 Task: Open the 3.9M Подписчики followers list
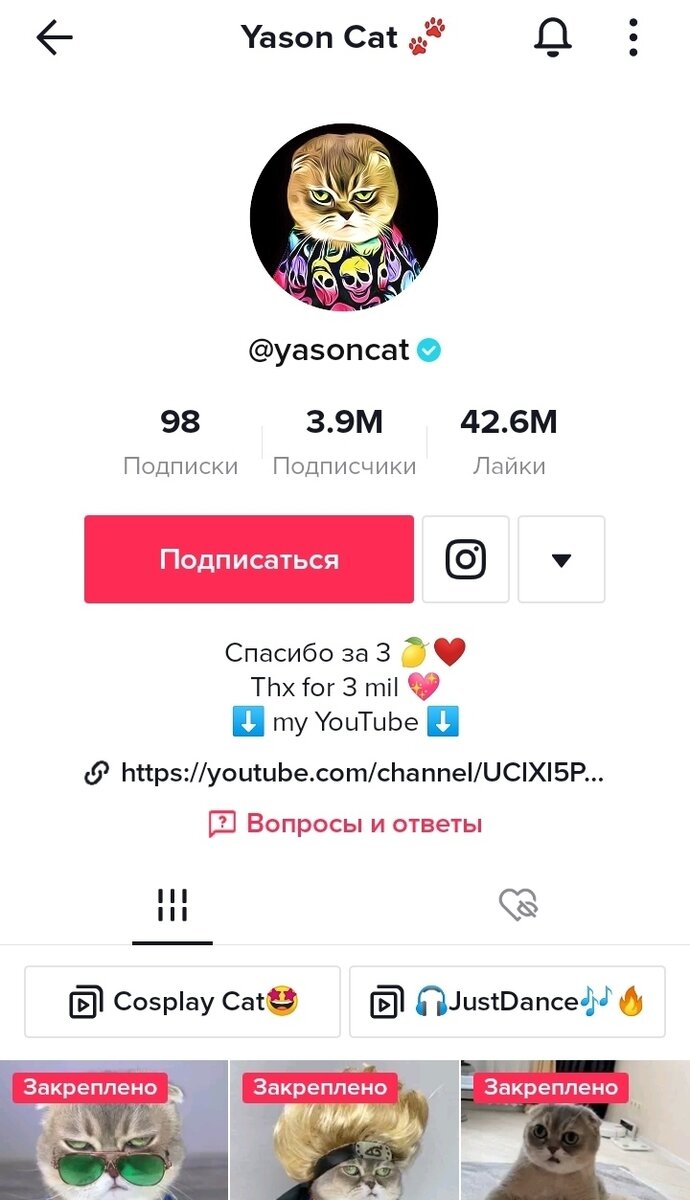345,440
